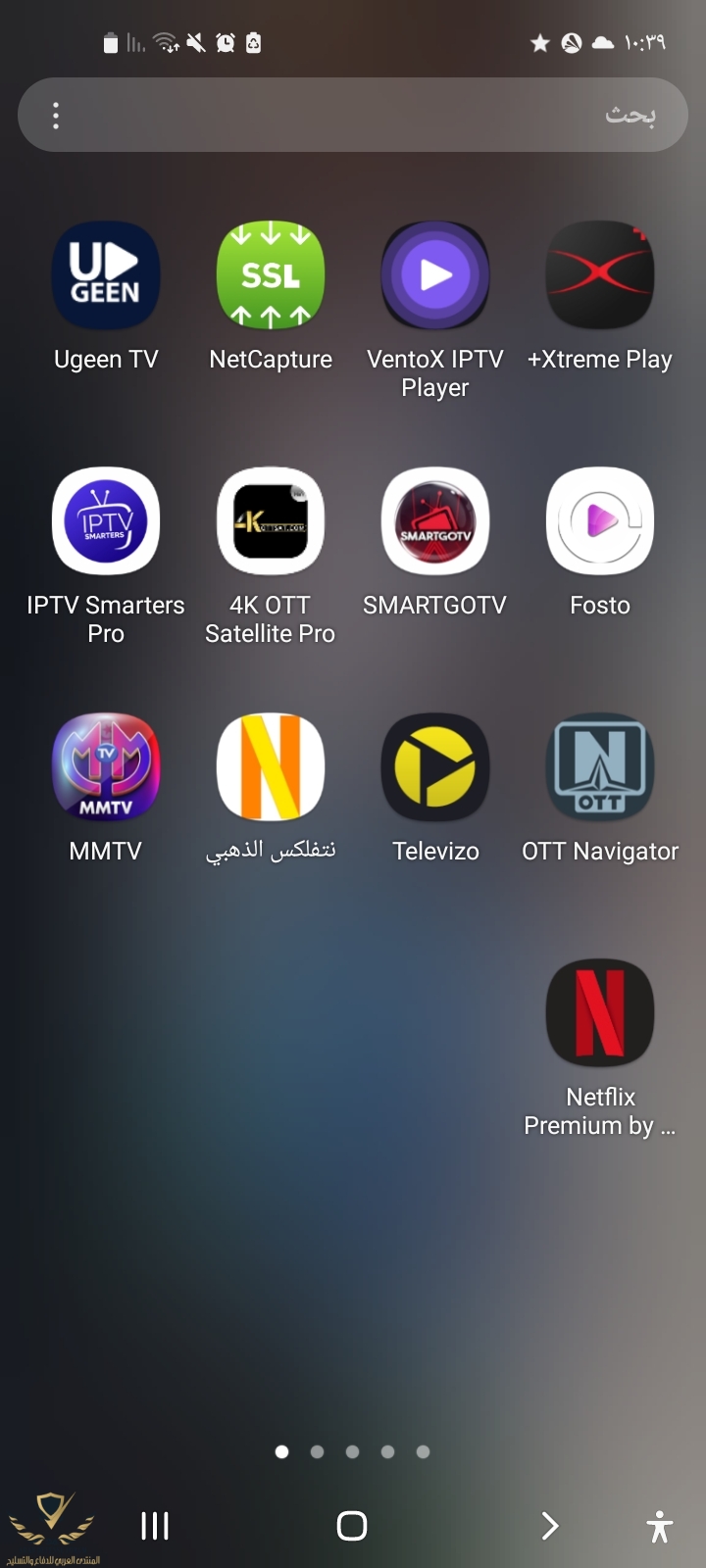Open the نتفلكس الذهبي app
This screenshot has width=706, height=1568.
[x=271, y=767]
